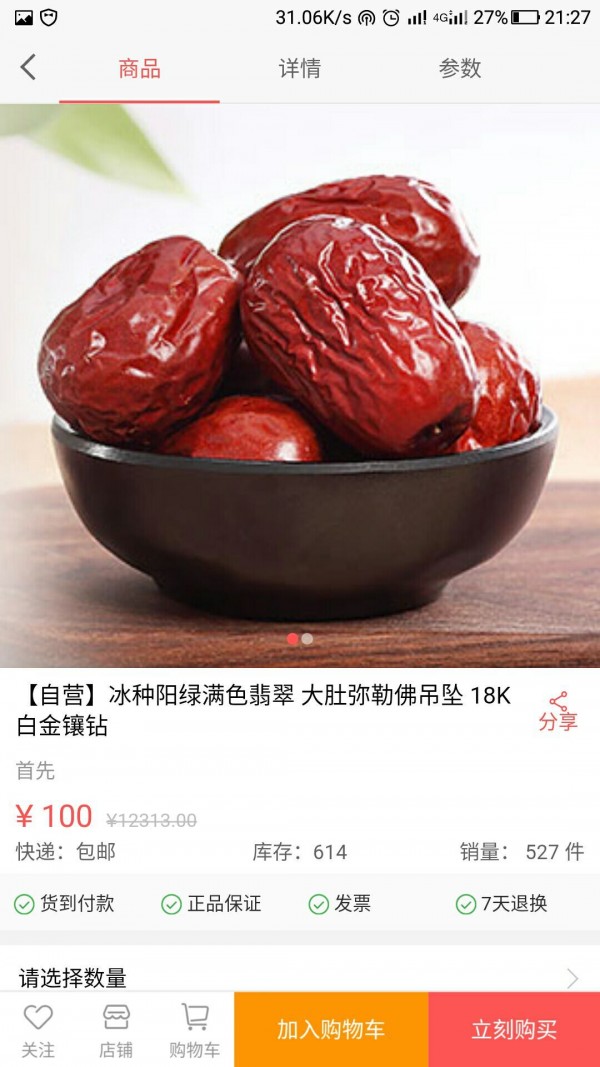Open the 店铺 store page
Viewport: 600px width, 1067px height.
[116, 1030]
